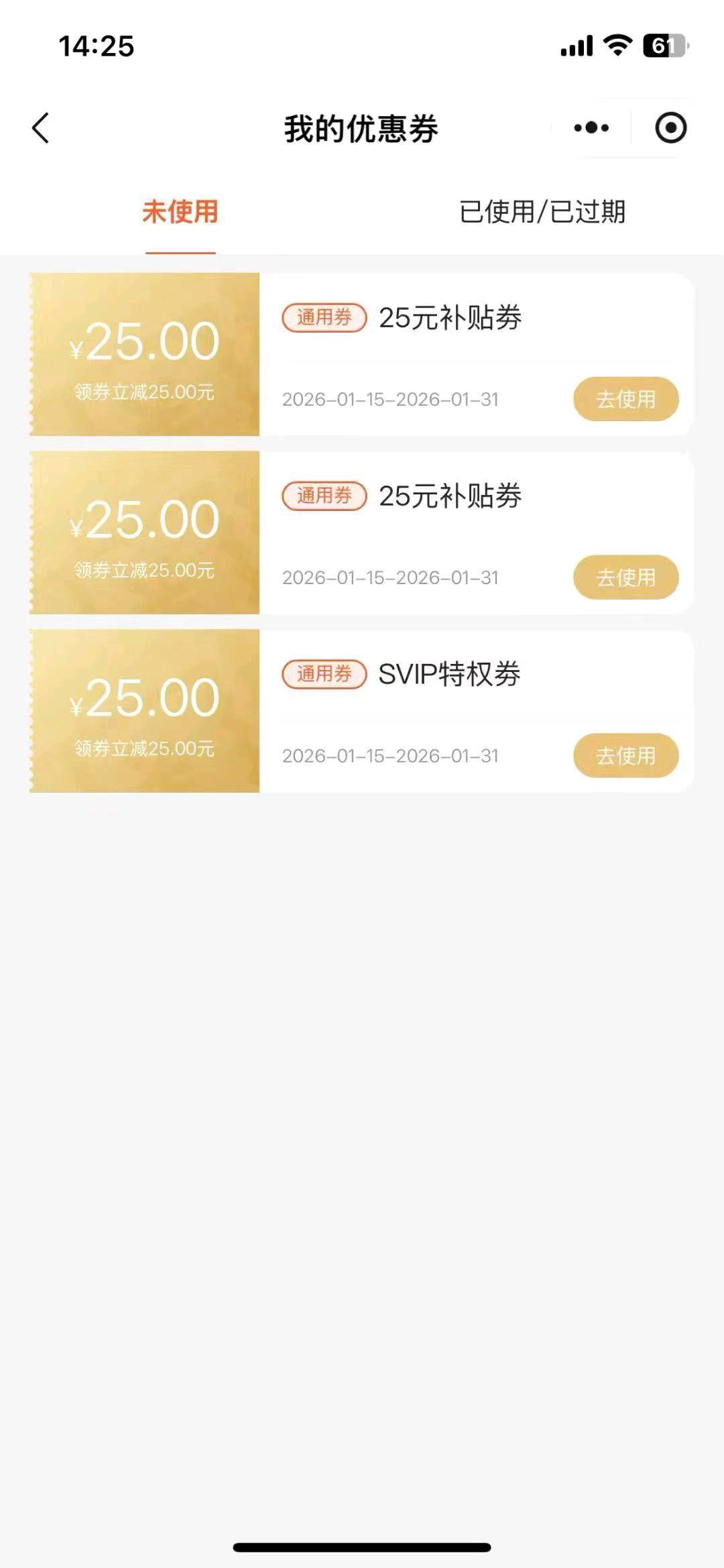Tap the cellular signal bars icon

(575, 47)
